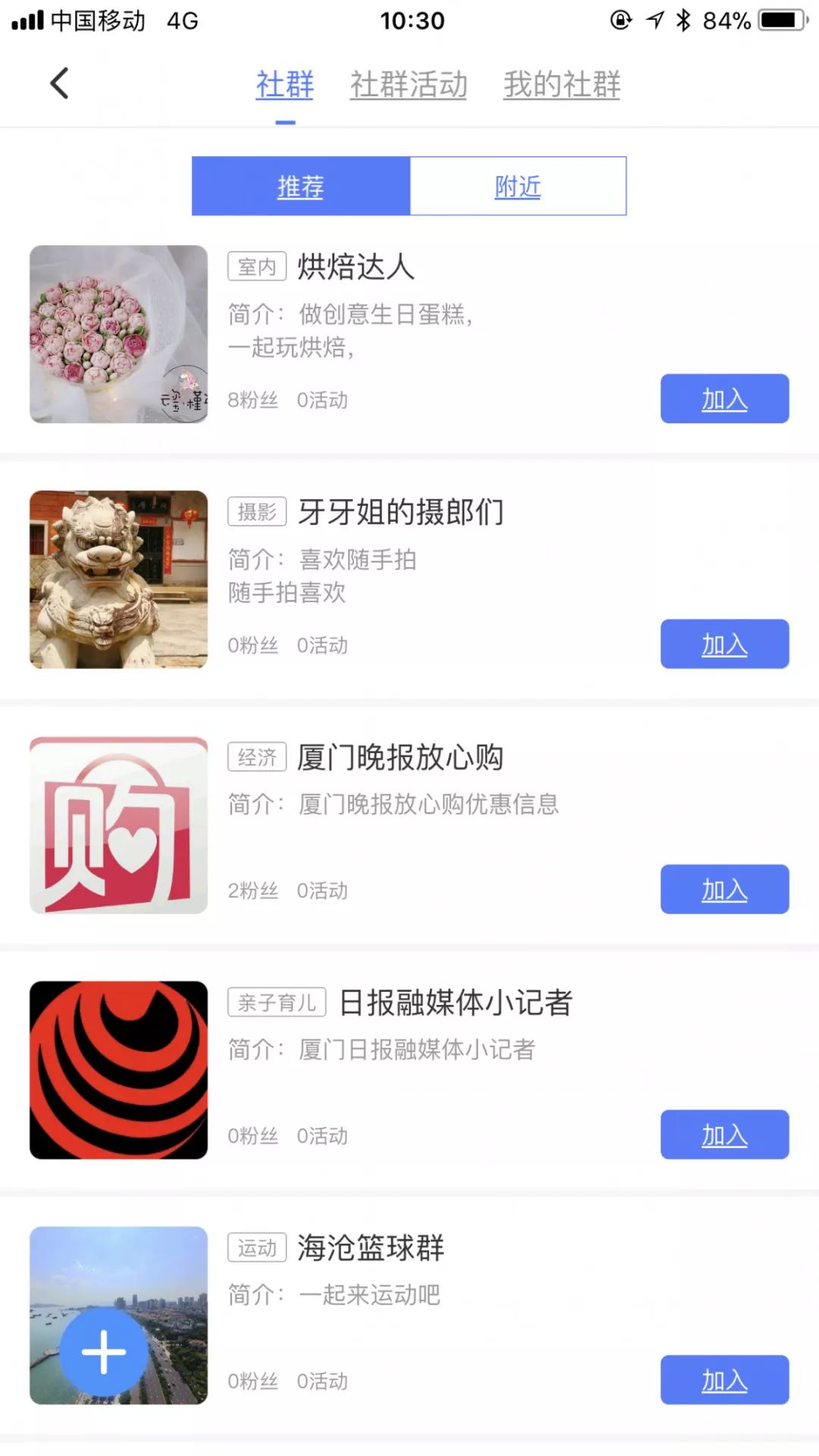Join the 日报融媒体小记者 community
This screenshot has height=1456, width=819.
click(724, 1135)
